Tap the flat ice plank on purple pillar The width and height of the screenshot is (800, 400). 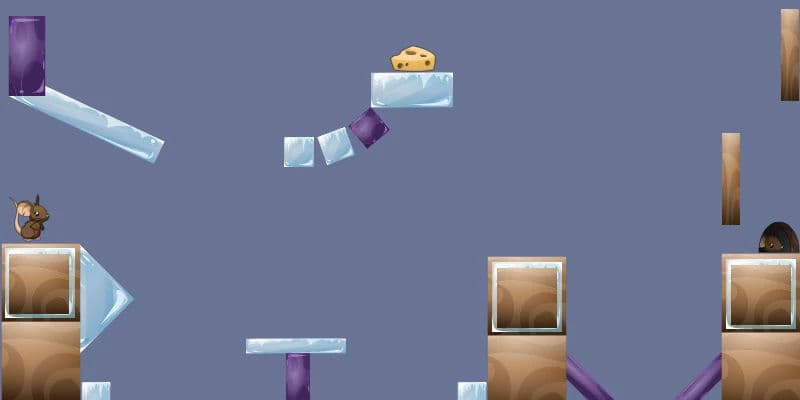(296, 345)
